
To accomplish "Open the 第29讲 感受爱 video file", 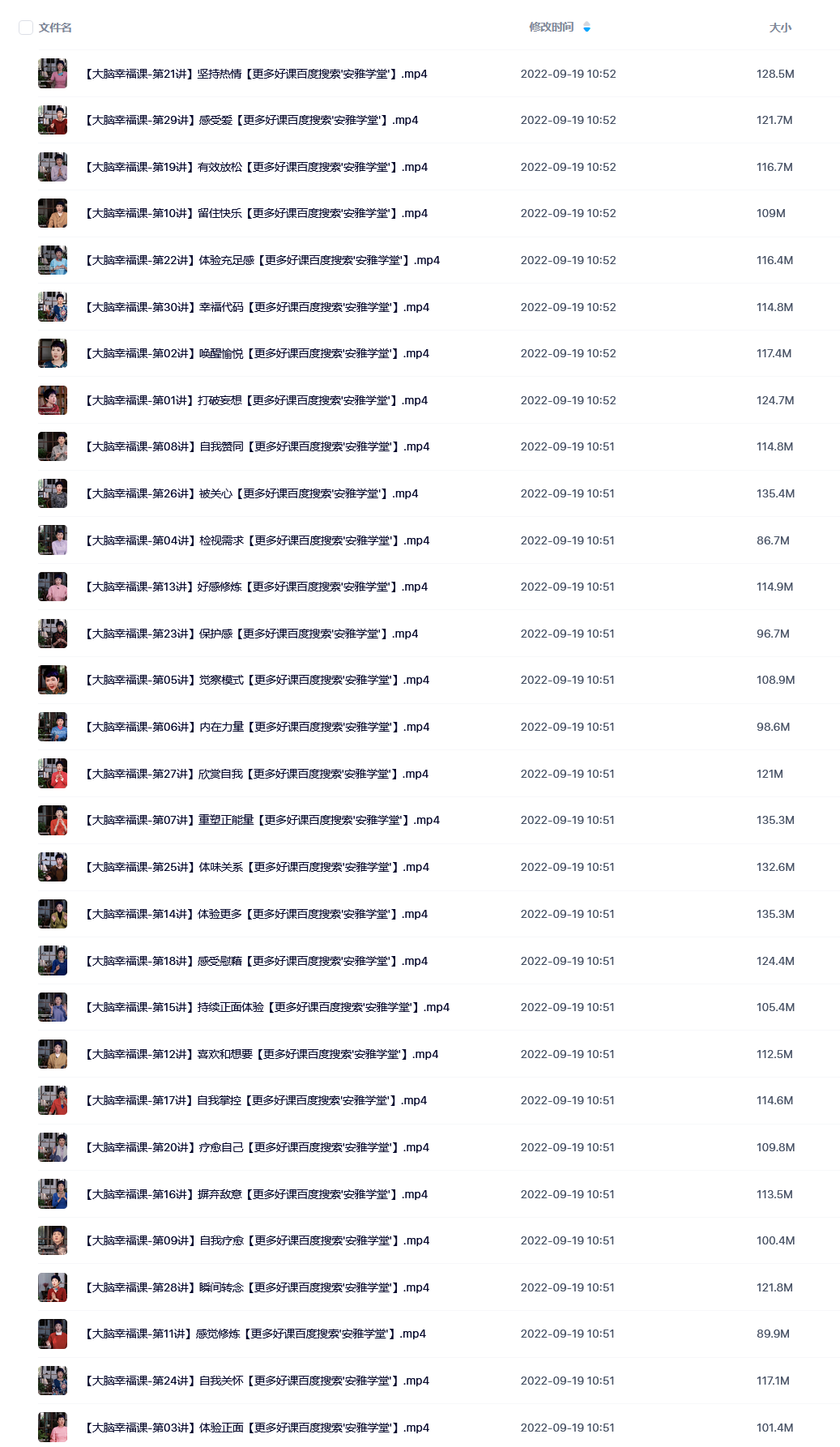I will [x=251, y=120].
